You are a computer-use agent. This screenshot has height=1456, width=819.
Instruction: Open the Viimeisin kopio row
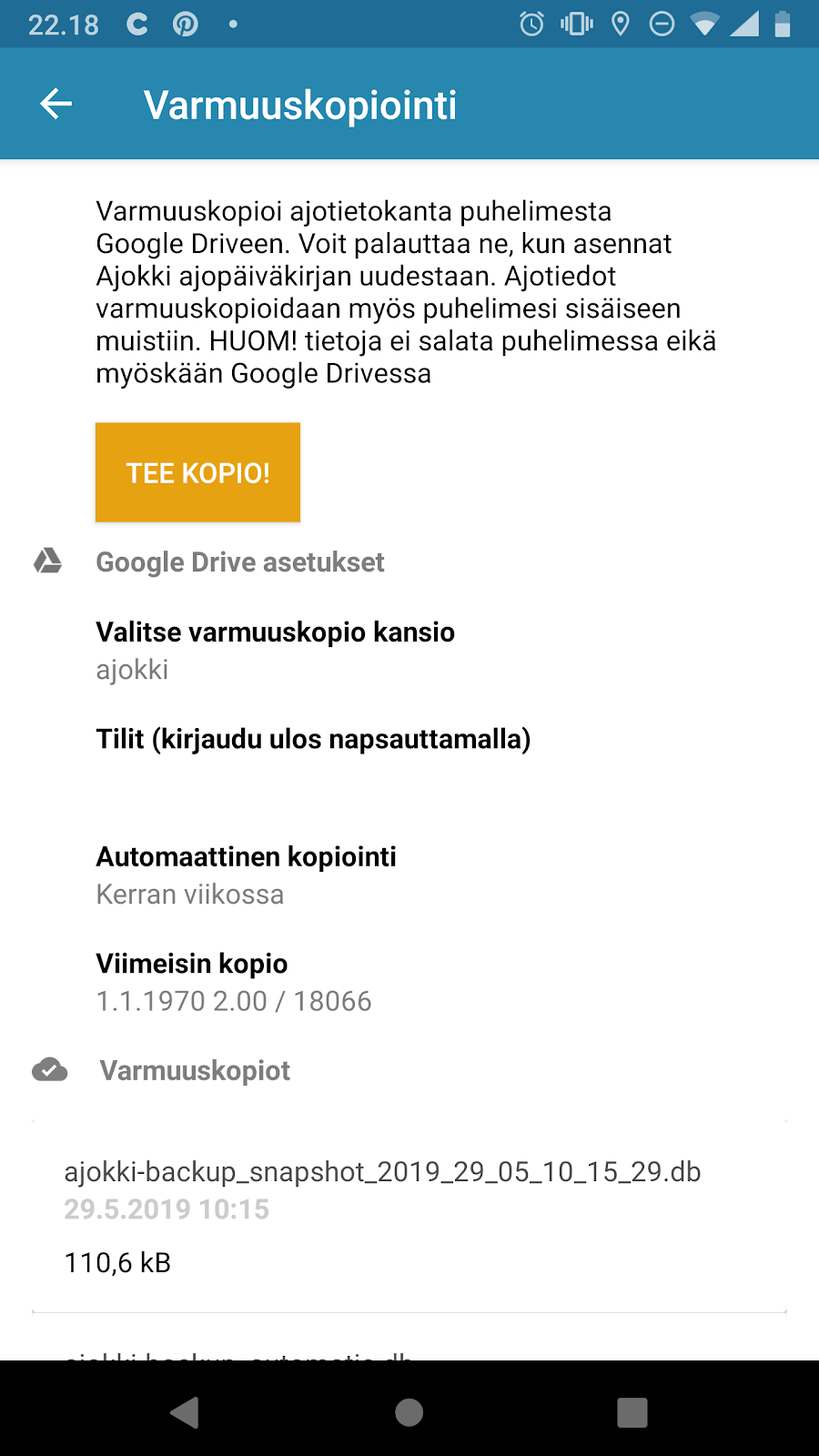pyautogui.click(x=409, y=982)
